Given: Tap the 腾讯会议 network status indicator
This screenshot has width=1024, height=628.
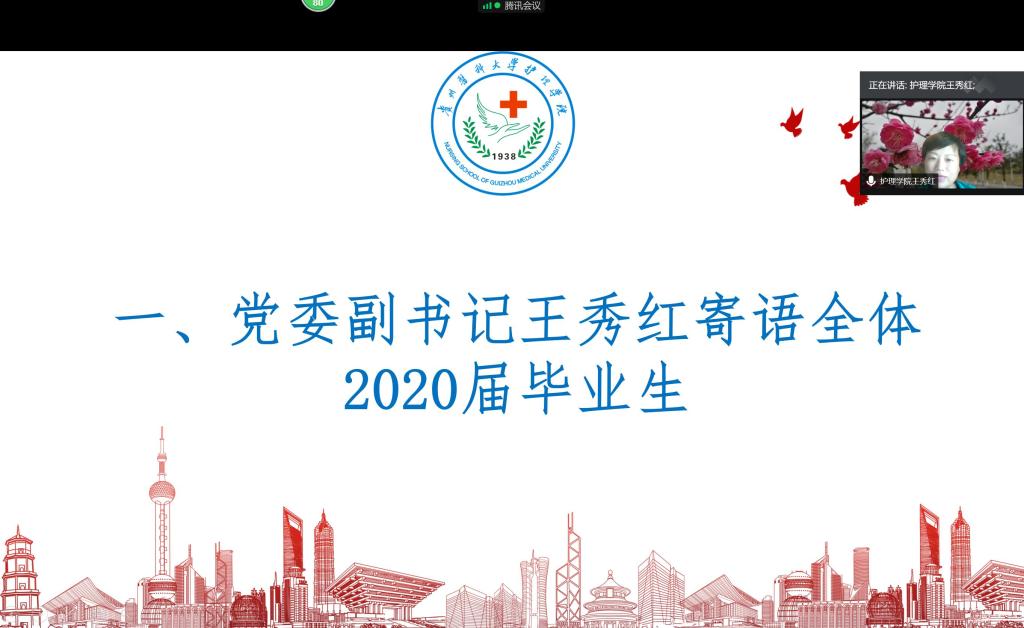Looking at the screenshot, I should click(490, 6).
